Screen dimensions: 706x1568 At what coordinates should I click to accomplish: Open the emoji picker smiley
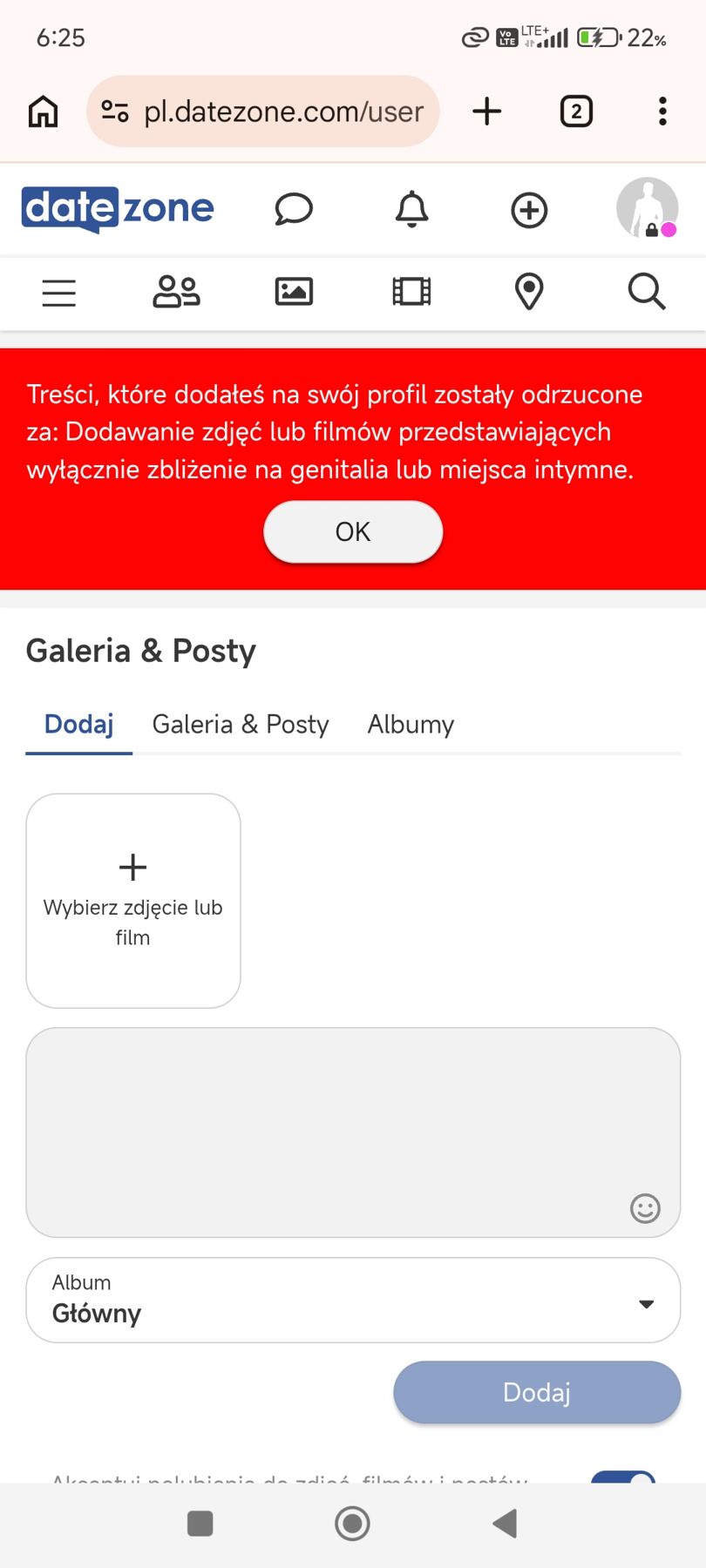(x=645, y=1208)
